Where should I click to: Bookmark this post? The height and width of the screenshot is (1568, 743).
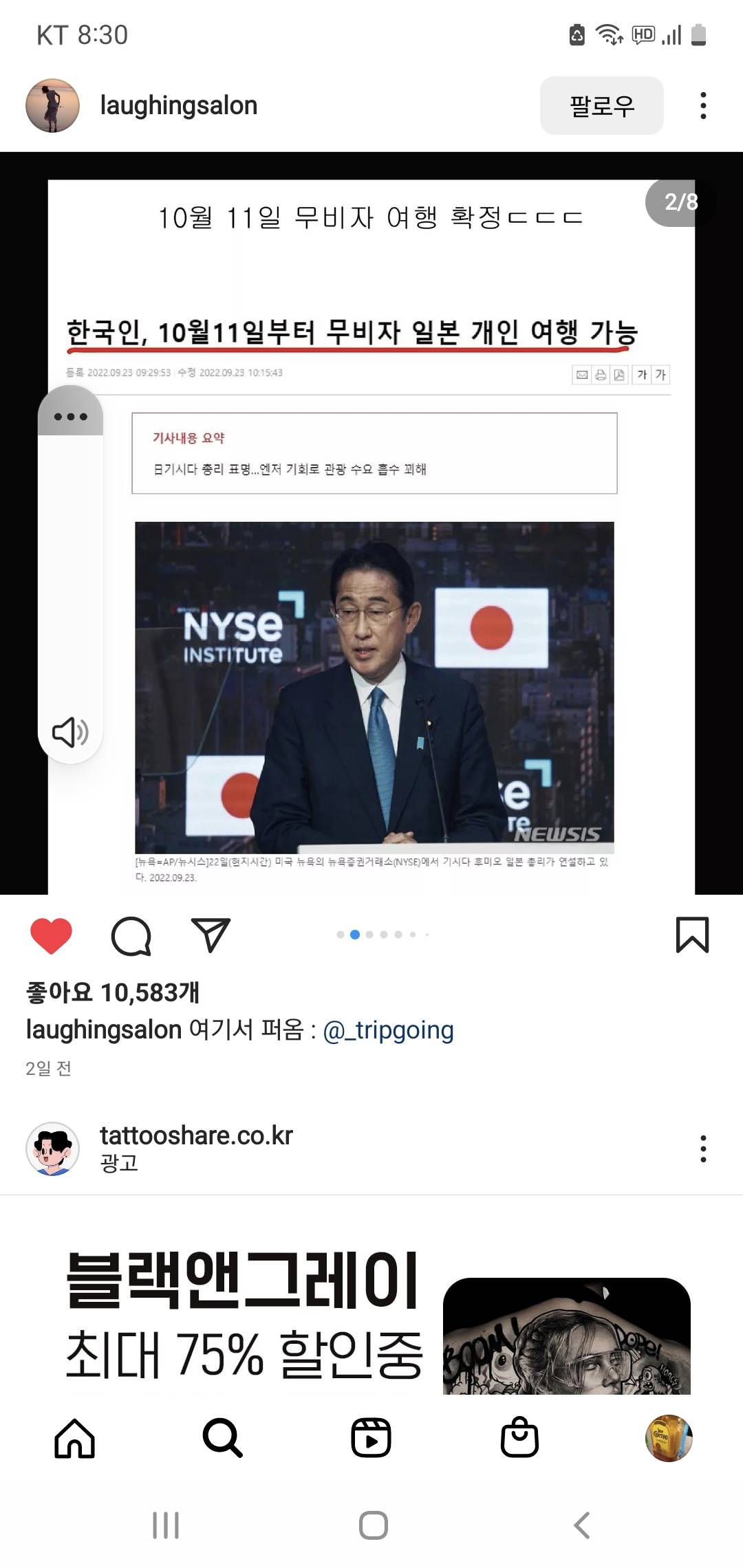pyautogui.click(x=692, y=935)
